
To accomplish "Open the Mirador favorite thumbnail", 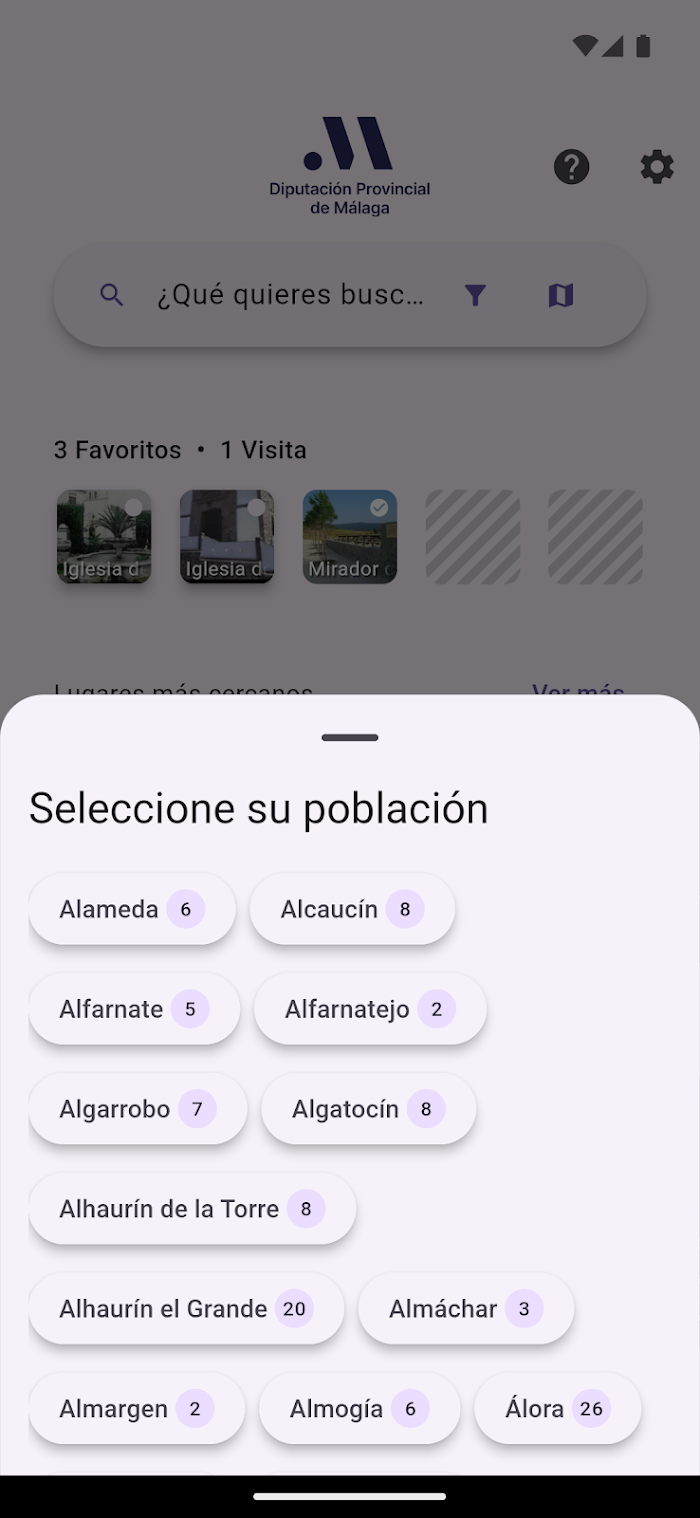I will [350, 537].
